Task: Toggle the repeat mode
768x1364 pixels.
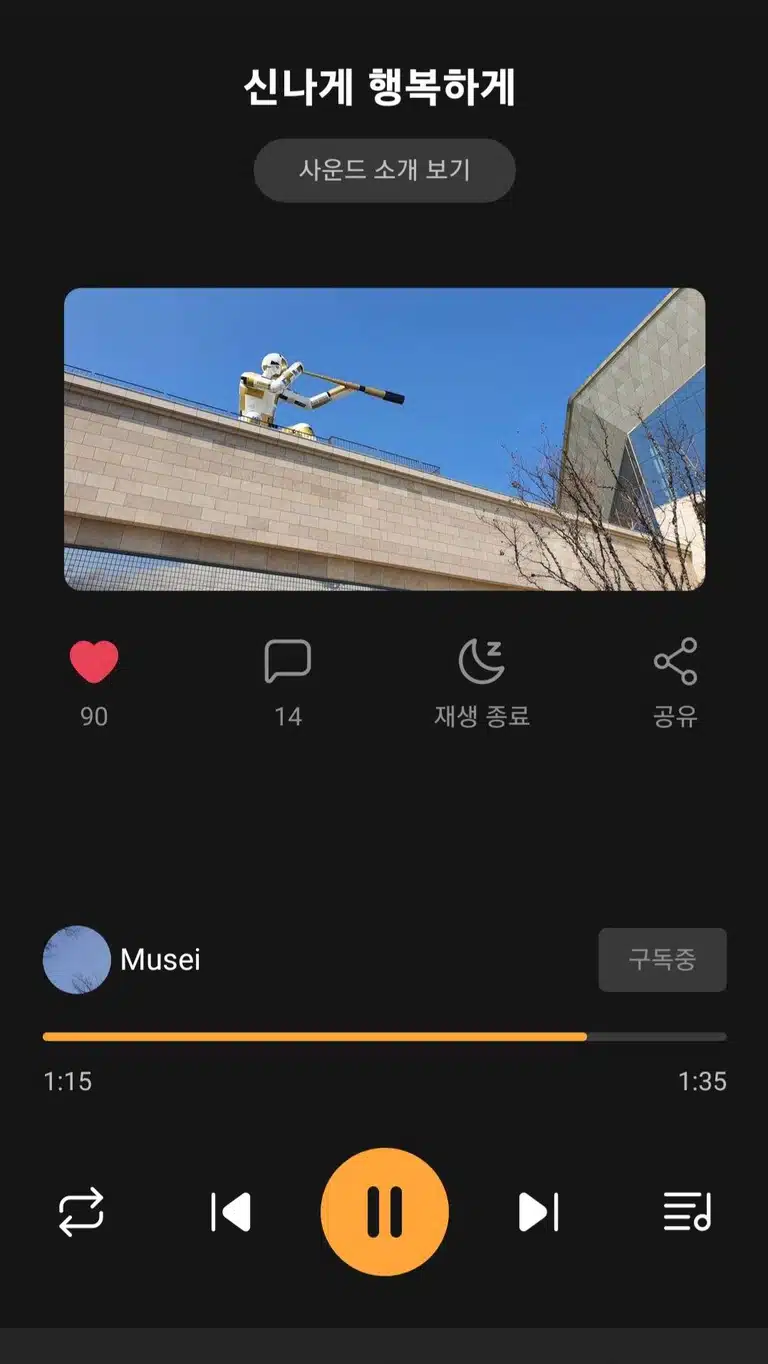Action: point(81,1212)
